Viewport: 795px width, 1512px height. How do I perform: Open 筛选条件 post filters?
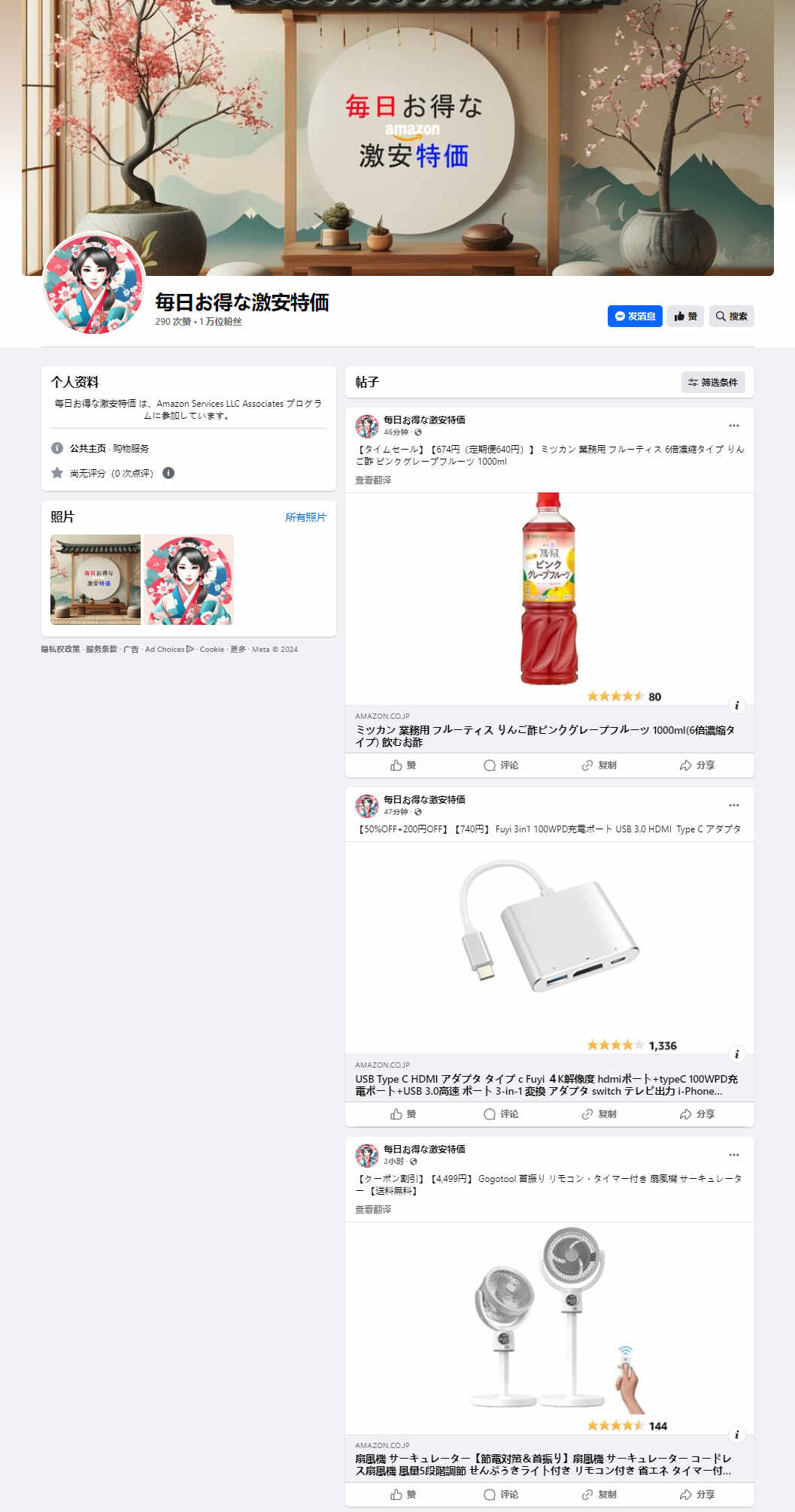tap(712, 382)
